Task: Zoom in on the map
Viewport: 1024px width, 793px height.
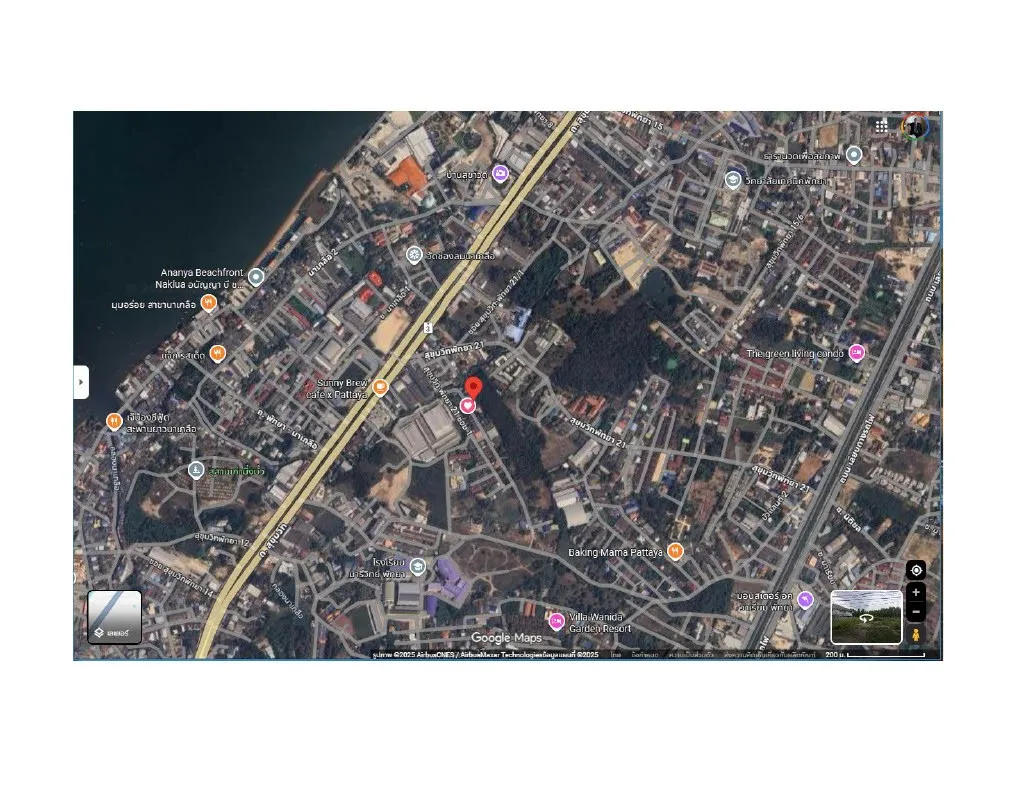Action: click(x=916, y=592)
